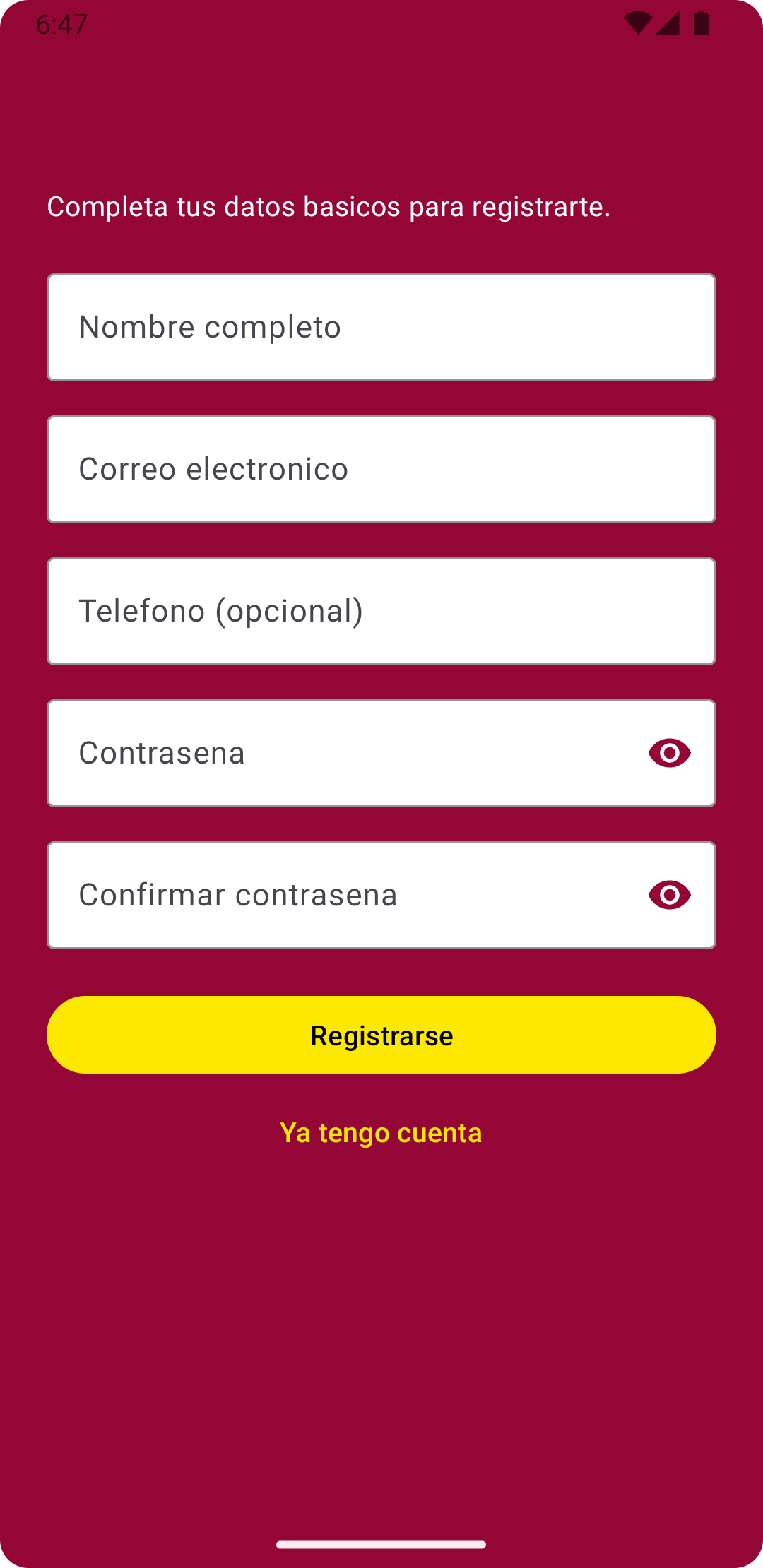The height and width of the screenshot is (1568, 763).
Task: Select the Telefono (opcional) field
Action: click(x=381, y=611)
